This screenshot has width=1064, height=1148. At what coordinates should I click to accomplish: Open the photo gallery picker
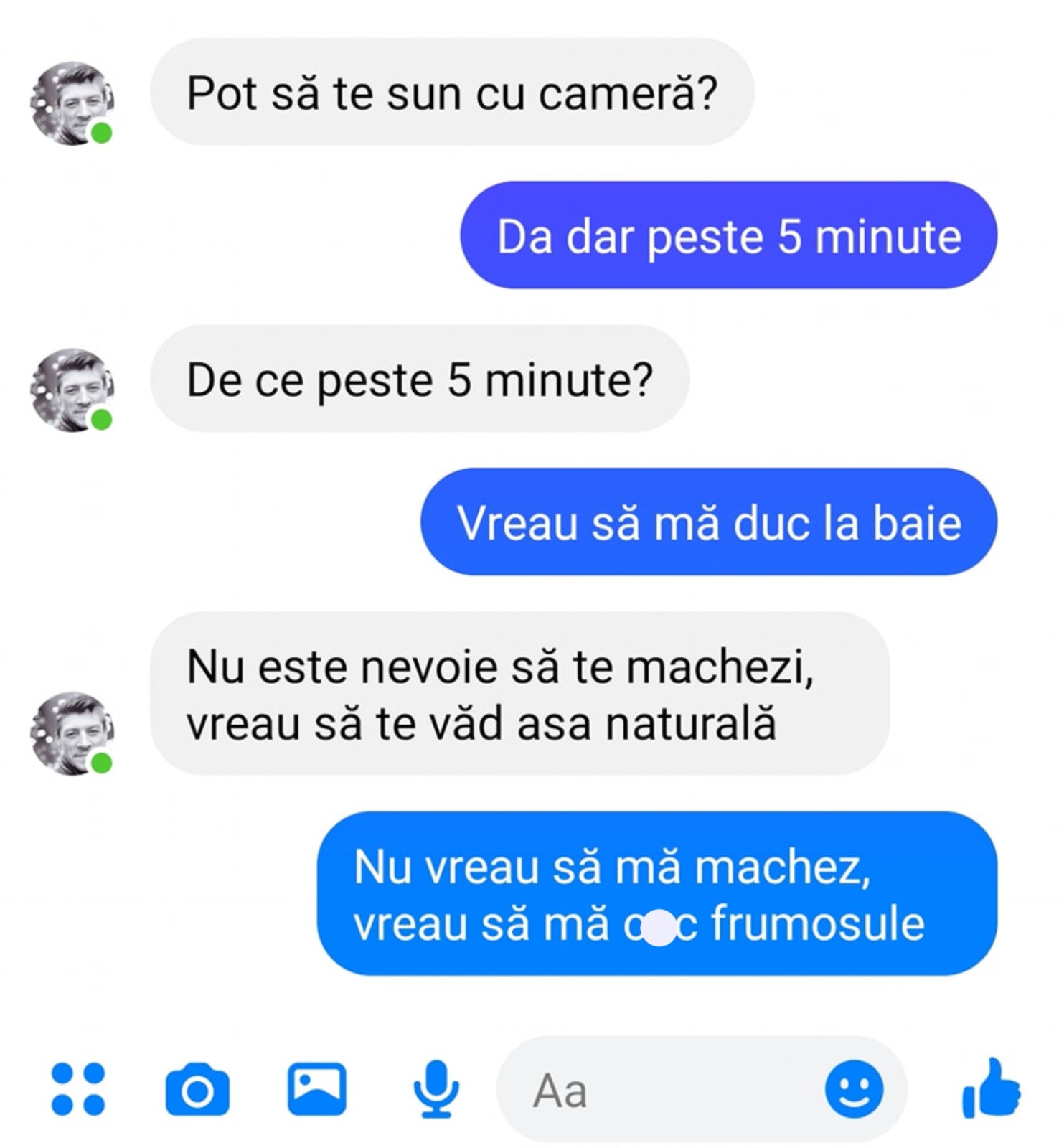(x=316, y=1089)
